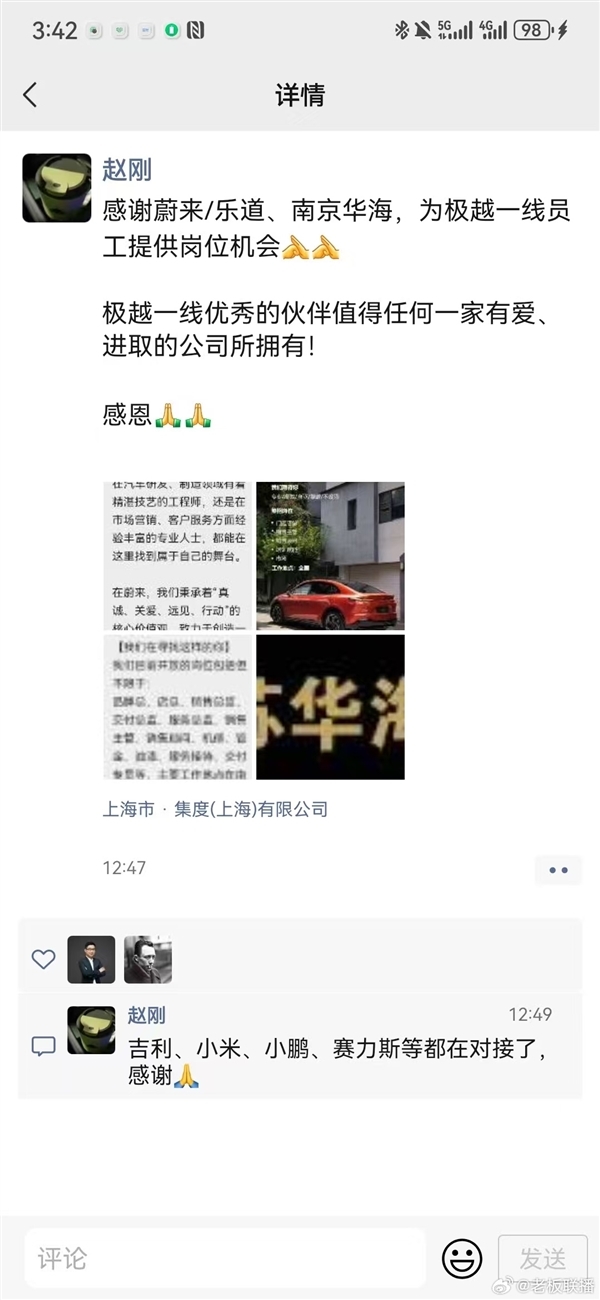Send the comment with 发送
This screenshot has width=600, height=1300.
(543, 1258)
